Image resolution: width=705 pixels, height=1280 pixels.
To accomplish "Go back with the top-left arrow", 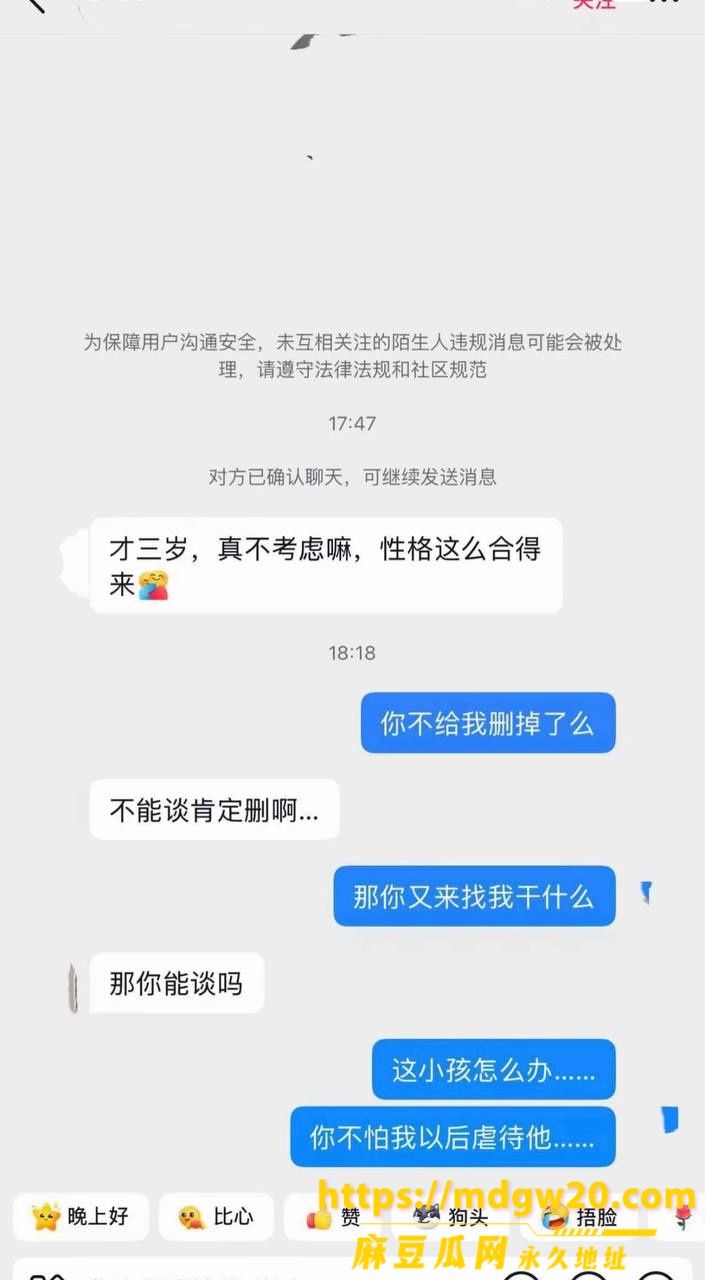I will coord(35,5).
